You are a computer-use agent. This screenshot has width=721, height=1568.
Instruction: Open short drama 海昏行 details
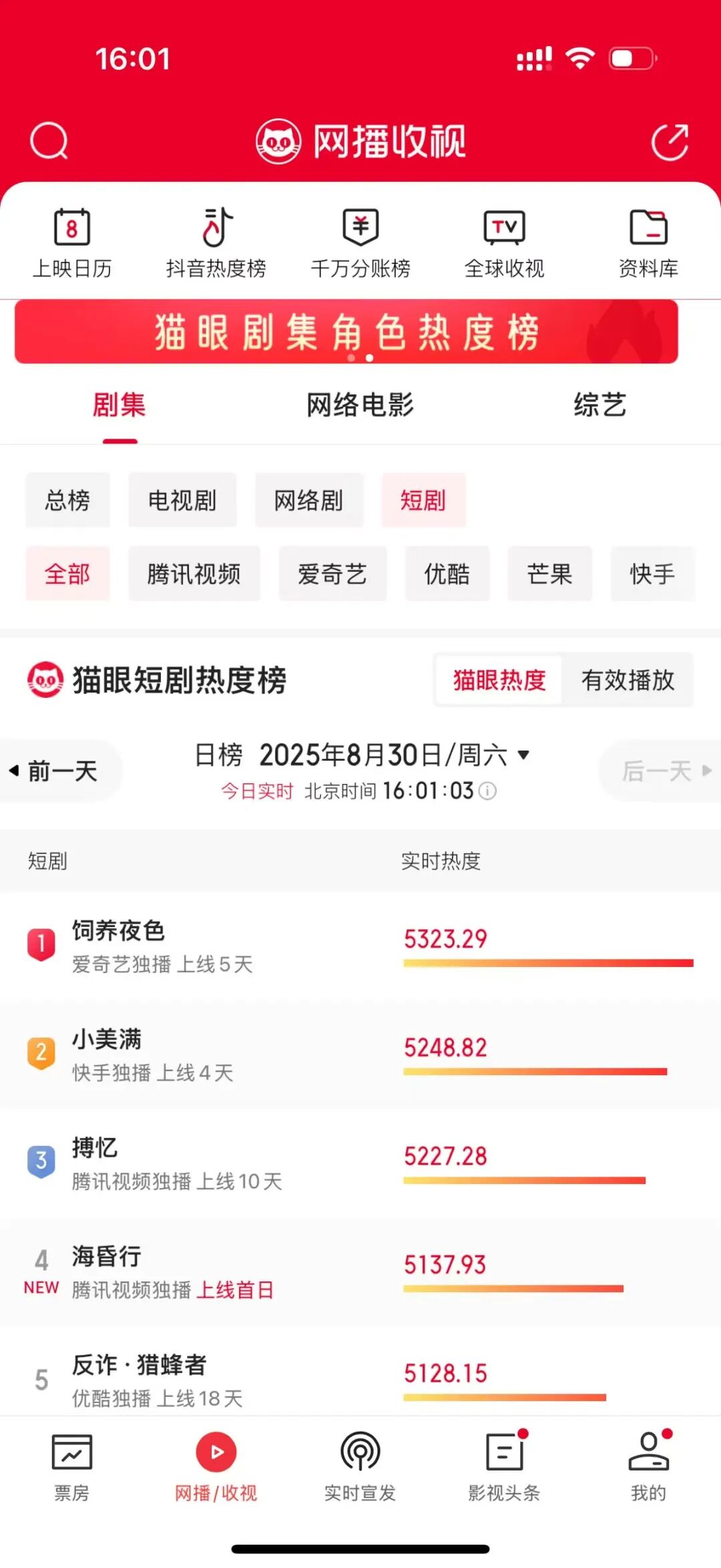(360, 1272)
